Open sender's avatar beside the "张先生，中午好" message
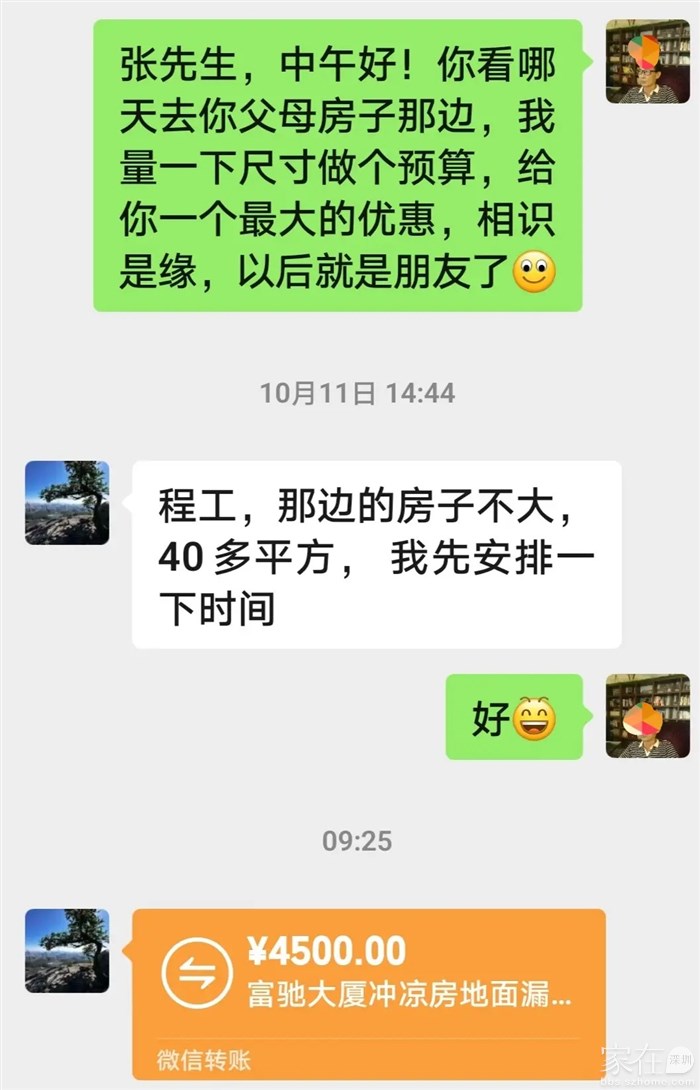The height and width of the screenshot is (1090, 700). [x=647, y=61]
